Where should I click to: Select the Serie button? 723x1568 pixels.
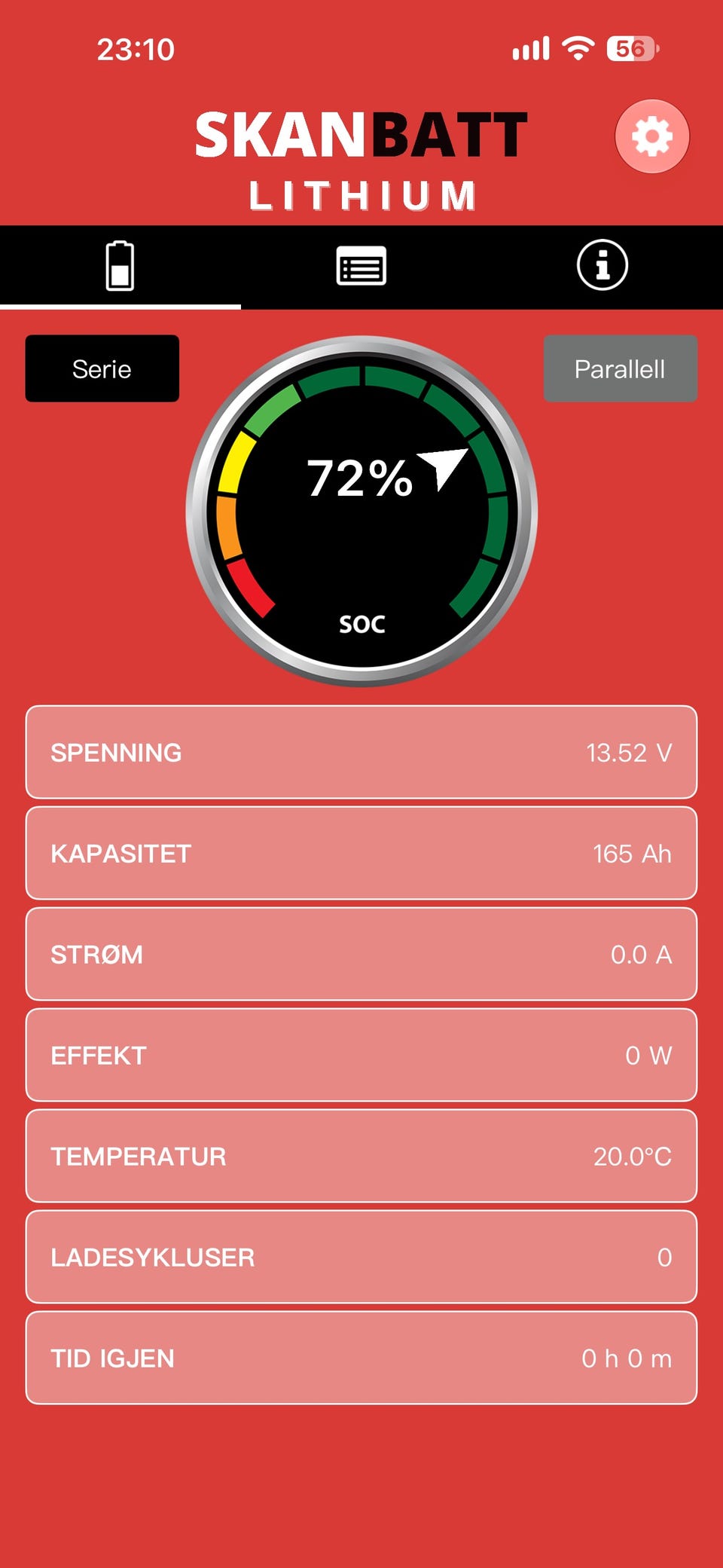[102, 368]
